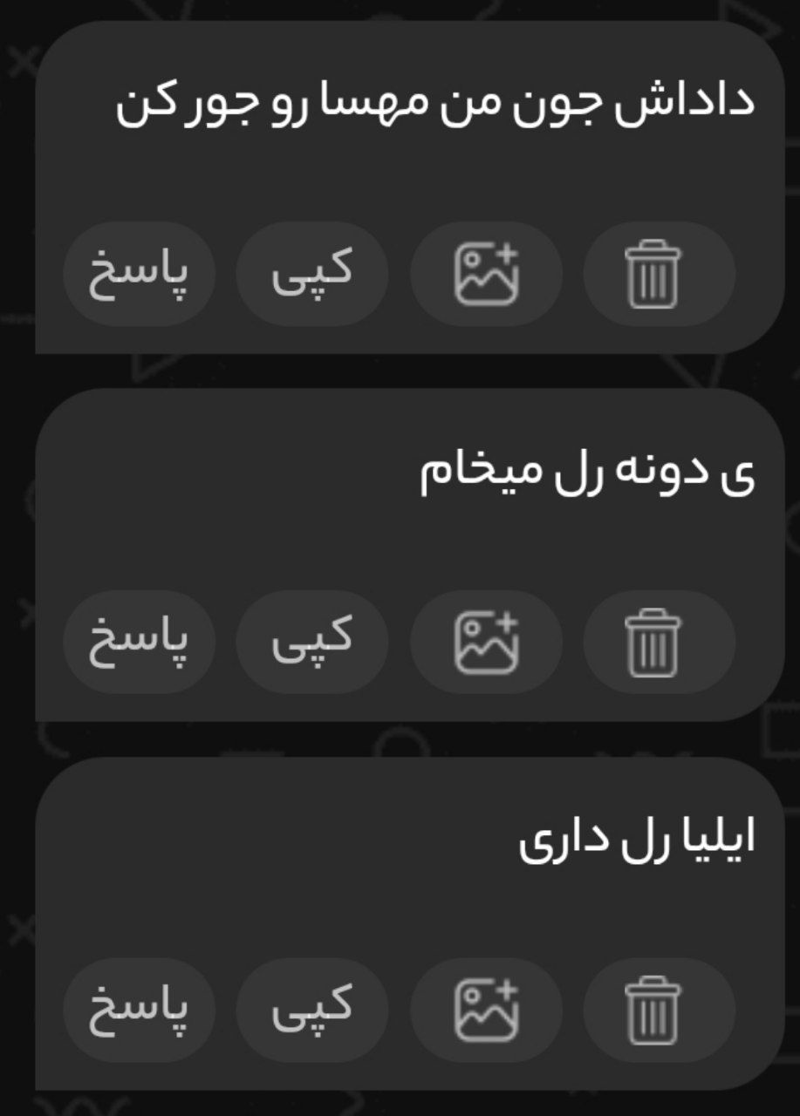
Task: Copy (کپی) the message 'ی دونه رل میخام'
Action: pyautogui.click(x=311, y=642)
